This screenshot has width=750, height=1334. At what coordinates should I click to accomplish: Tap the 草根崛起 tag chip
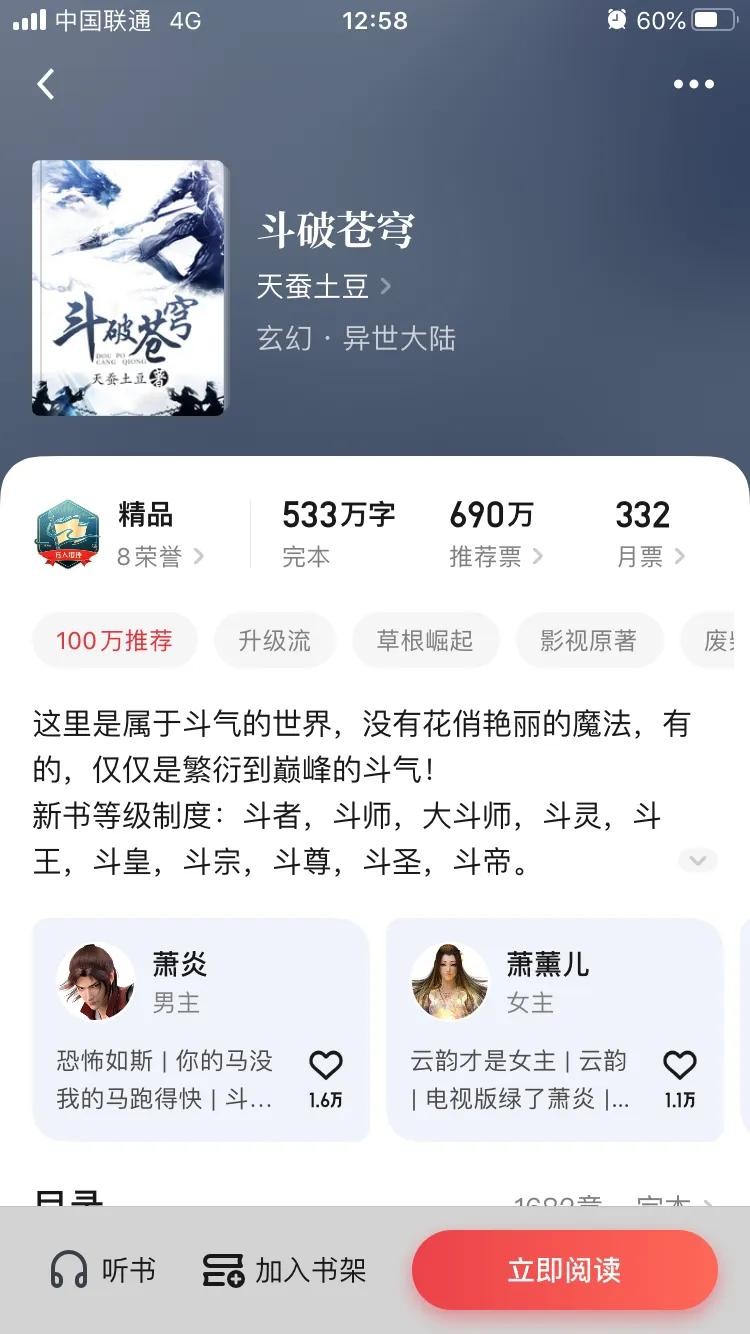click(425, 641)
